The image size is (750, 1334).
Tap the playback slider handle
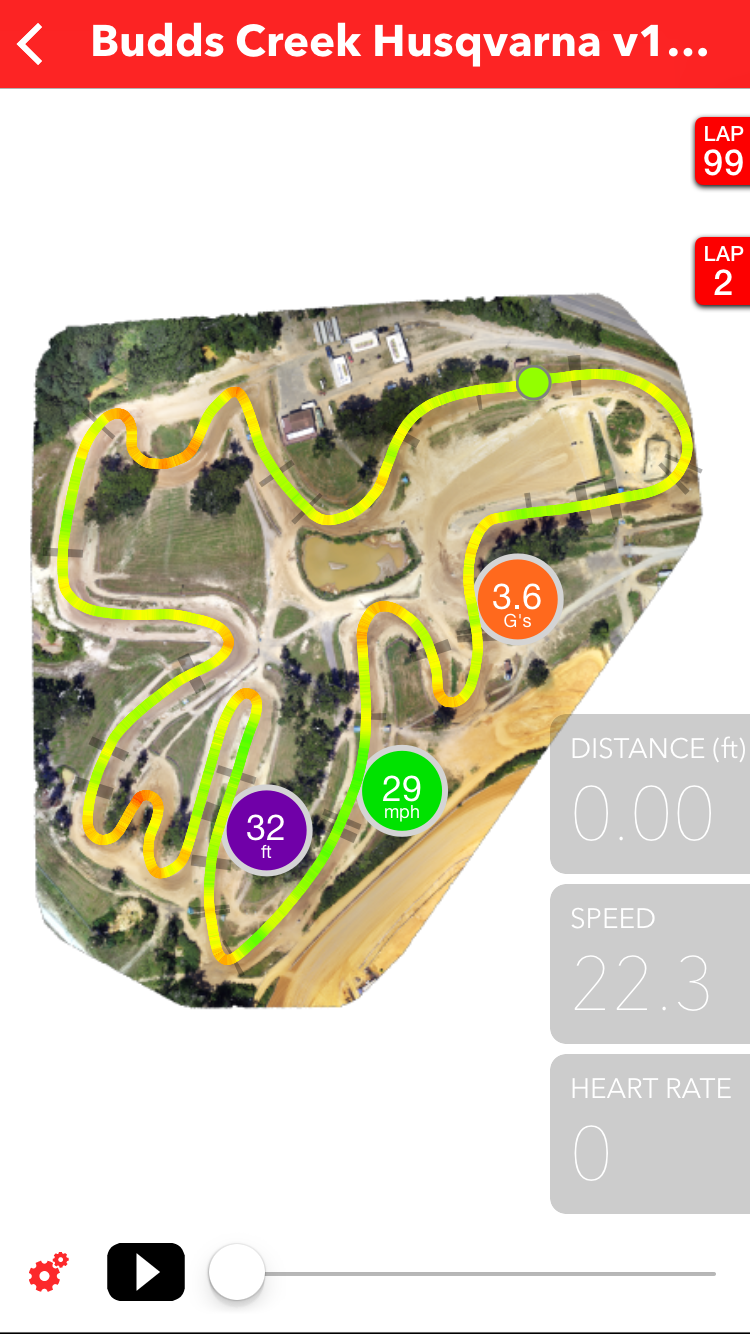pos(237,1272)
